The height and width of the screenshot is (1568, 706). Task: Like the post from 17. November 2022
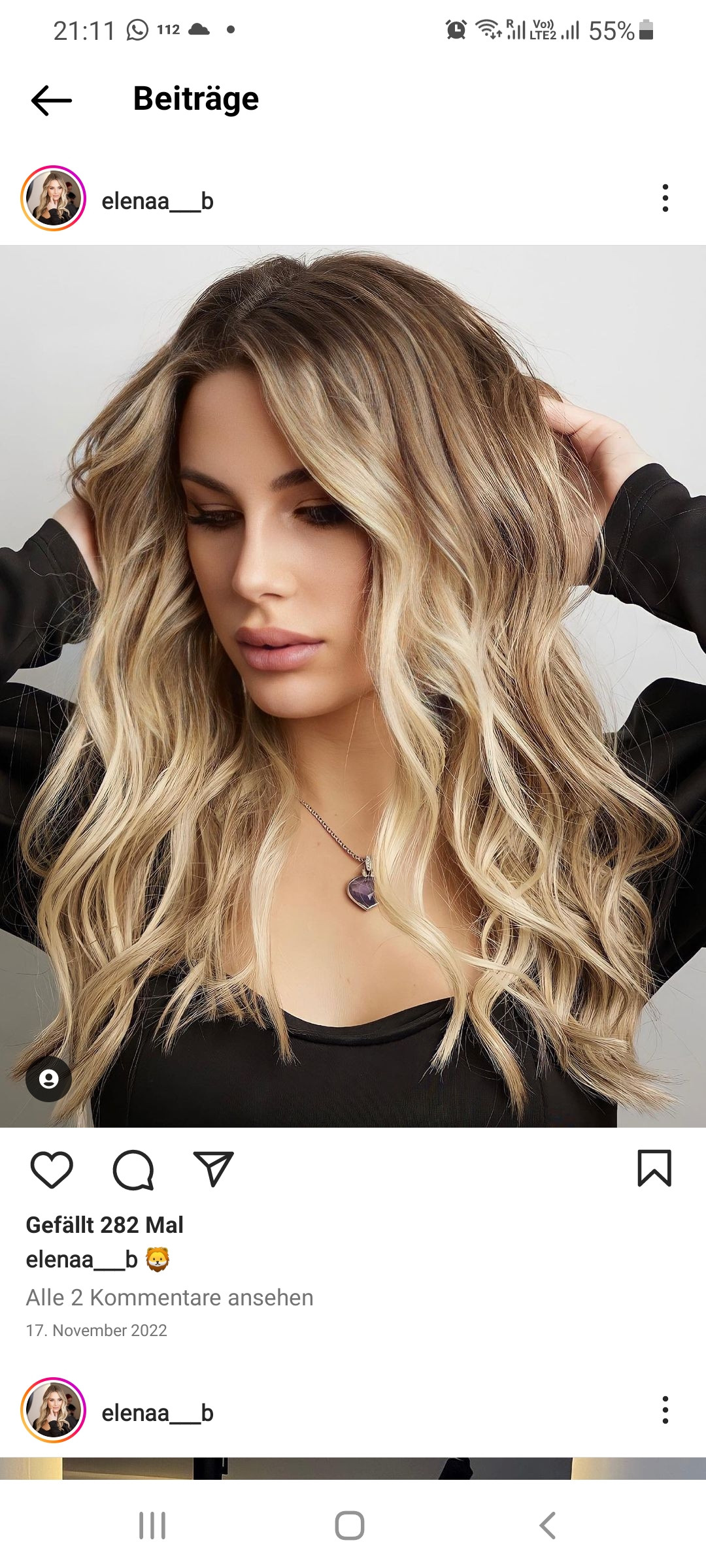point(52,1169)
